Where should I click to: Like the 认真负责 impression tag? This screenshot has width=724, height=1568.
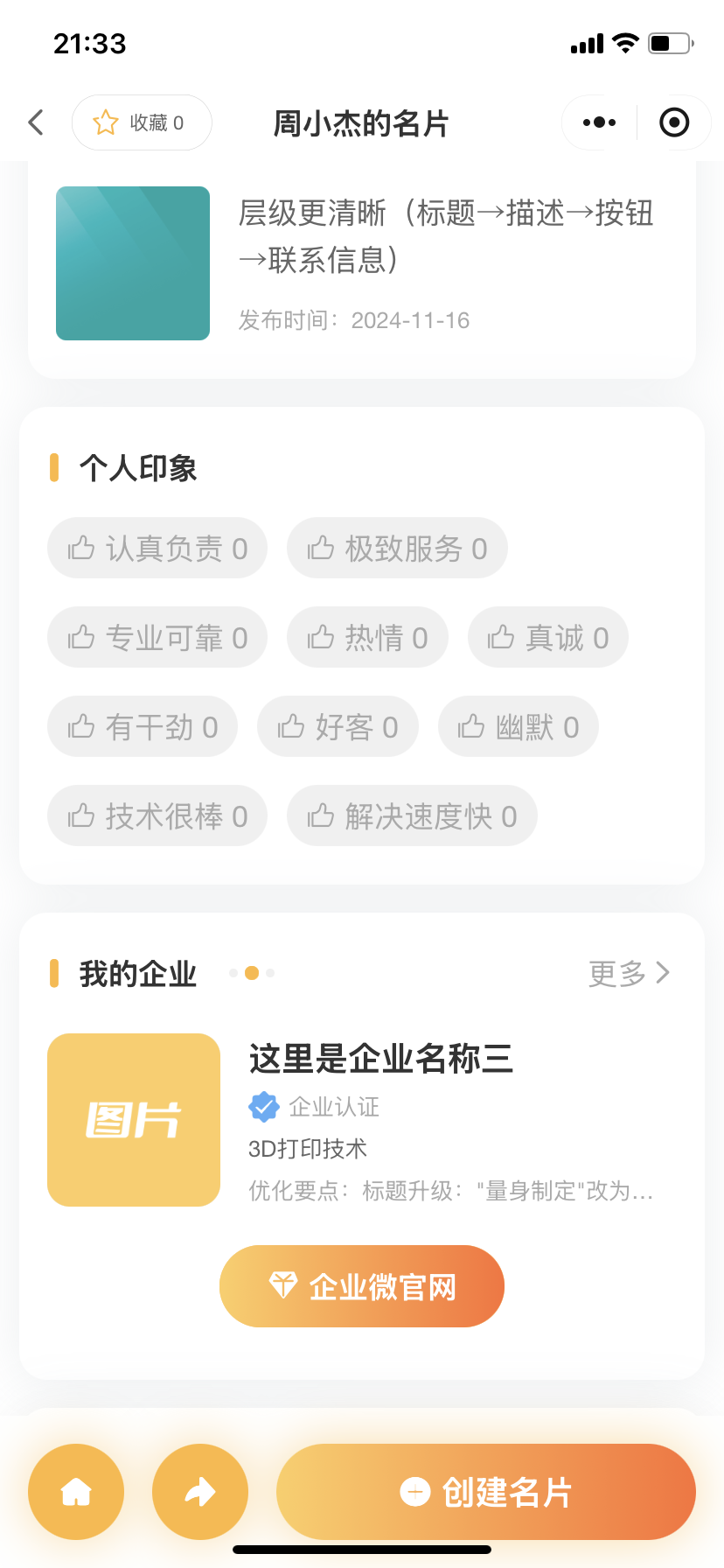tap(157, 549)
